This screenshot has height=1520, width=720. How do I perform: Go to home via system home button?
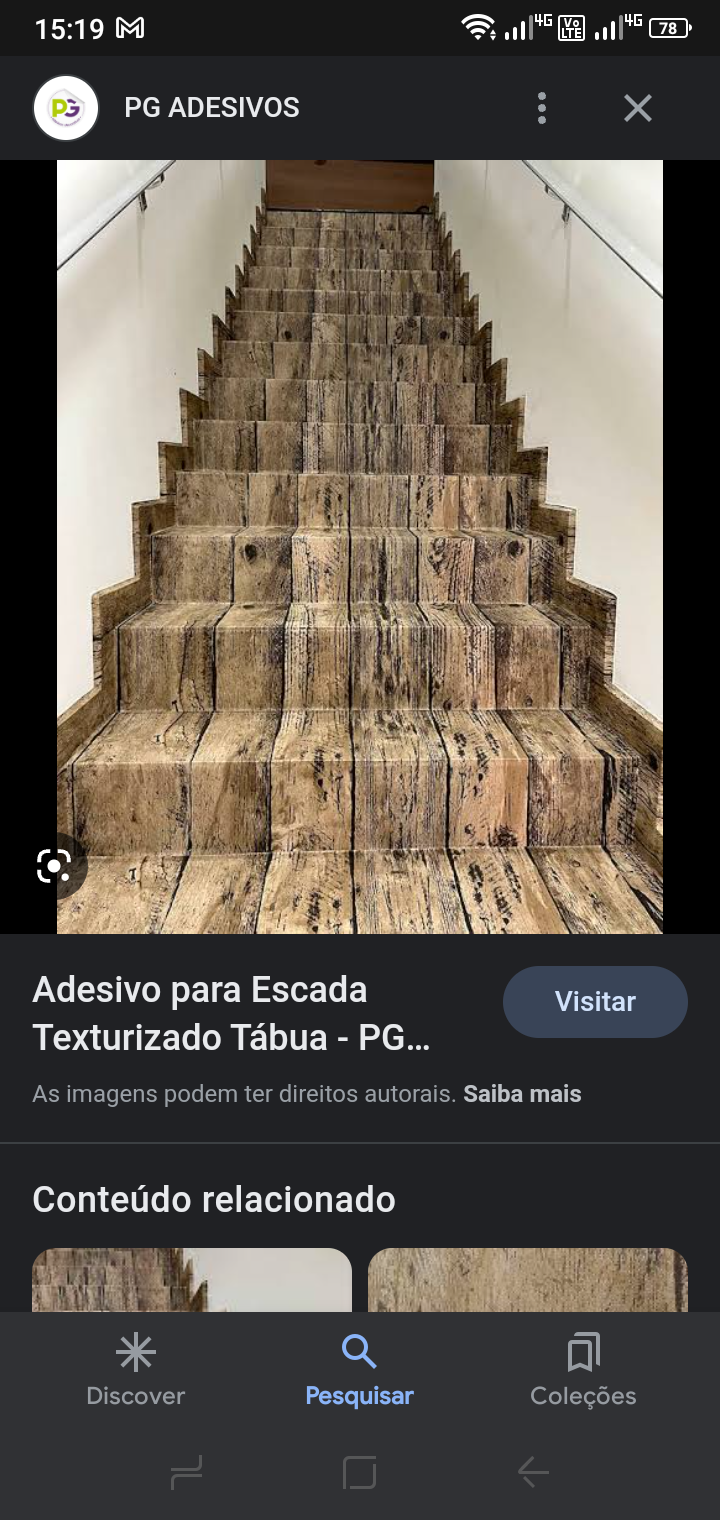click(x=359, y=1472)
